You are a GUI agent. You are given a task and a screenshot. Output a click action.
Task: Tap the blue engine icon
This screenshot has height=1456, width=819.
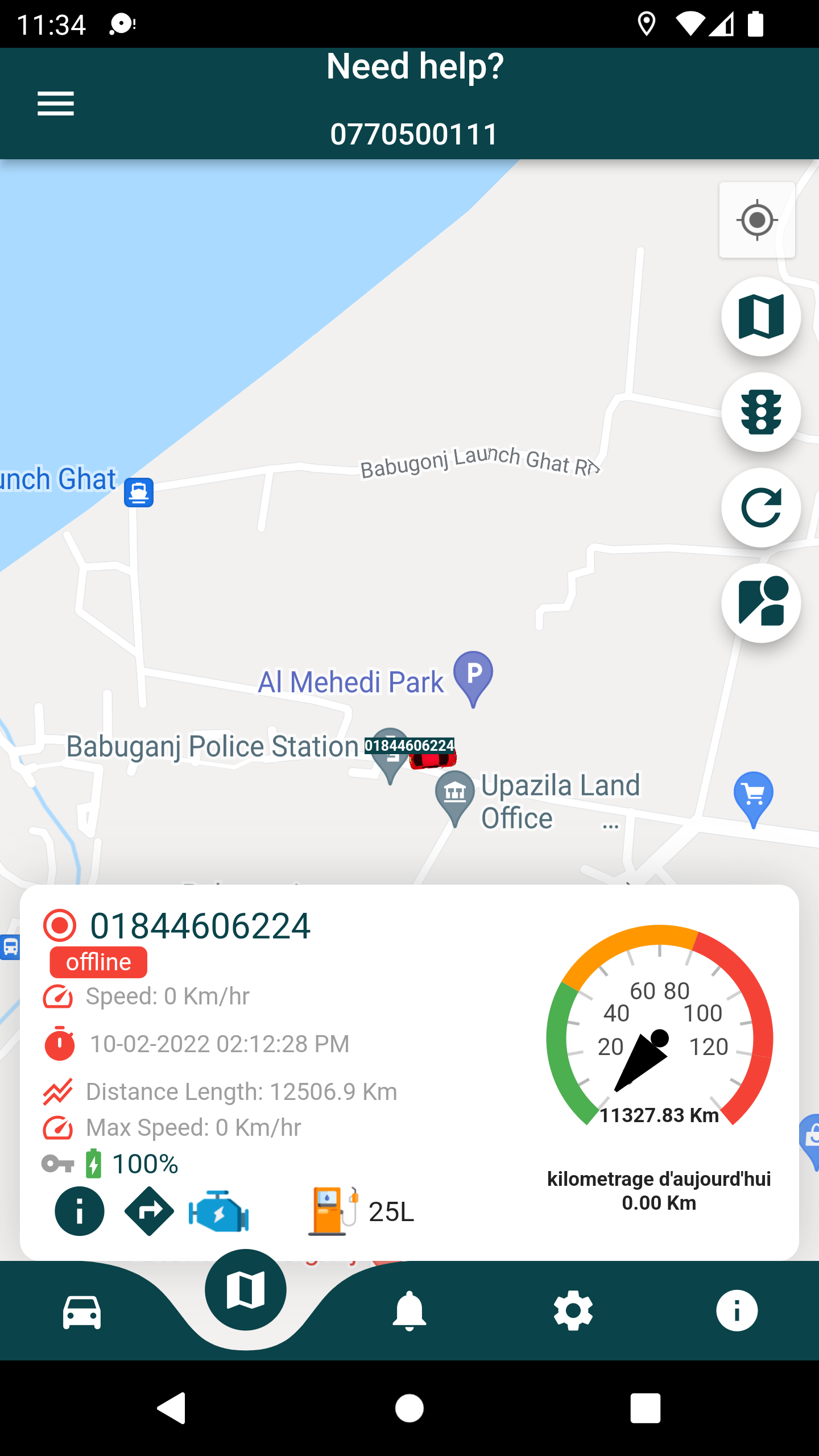tap(219, 1211)
